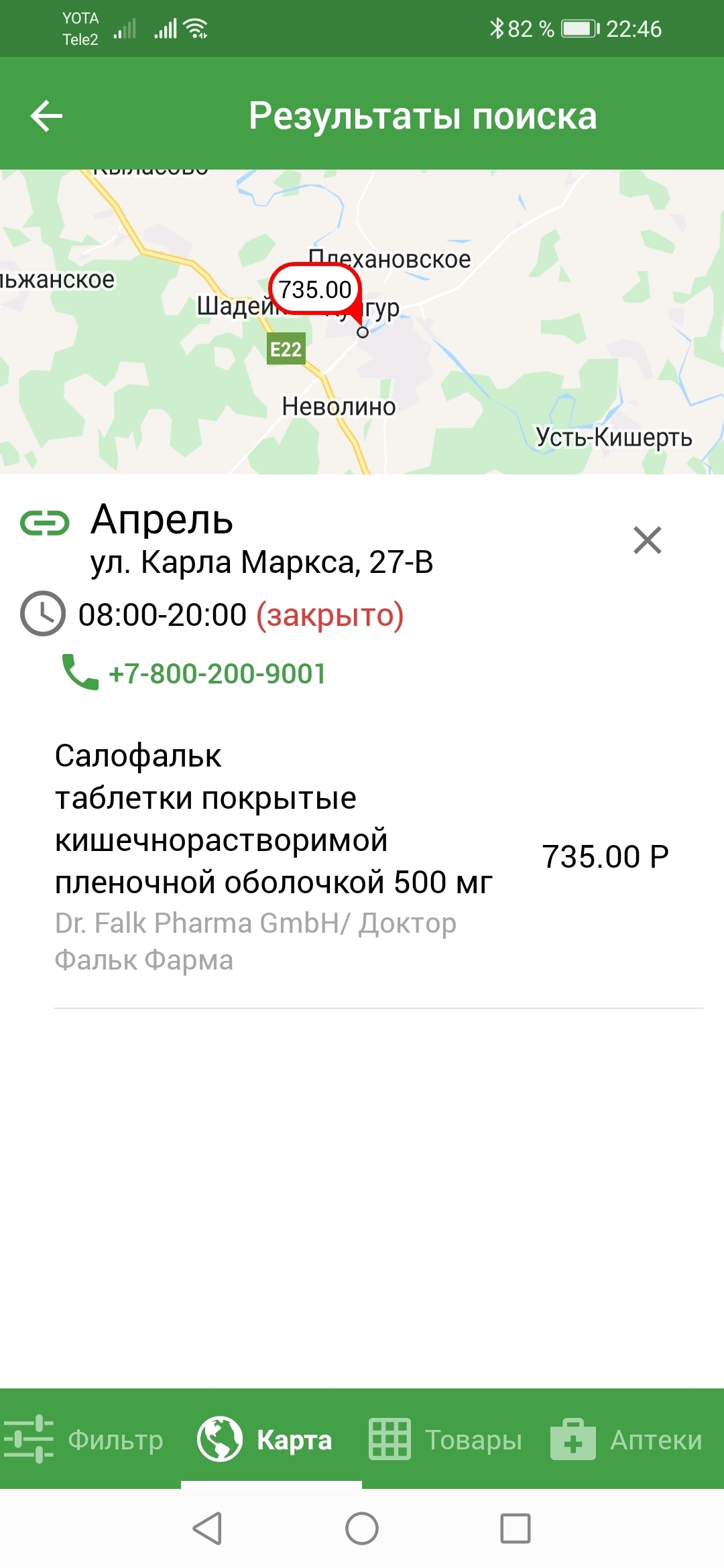Image resolution: width=724 pixels, height=1568 pixels.
Task: Go back from search results
Action: tap(46, 116)
